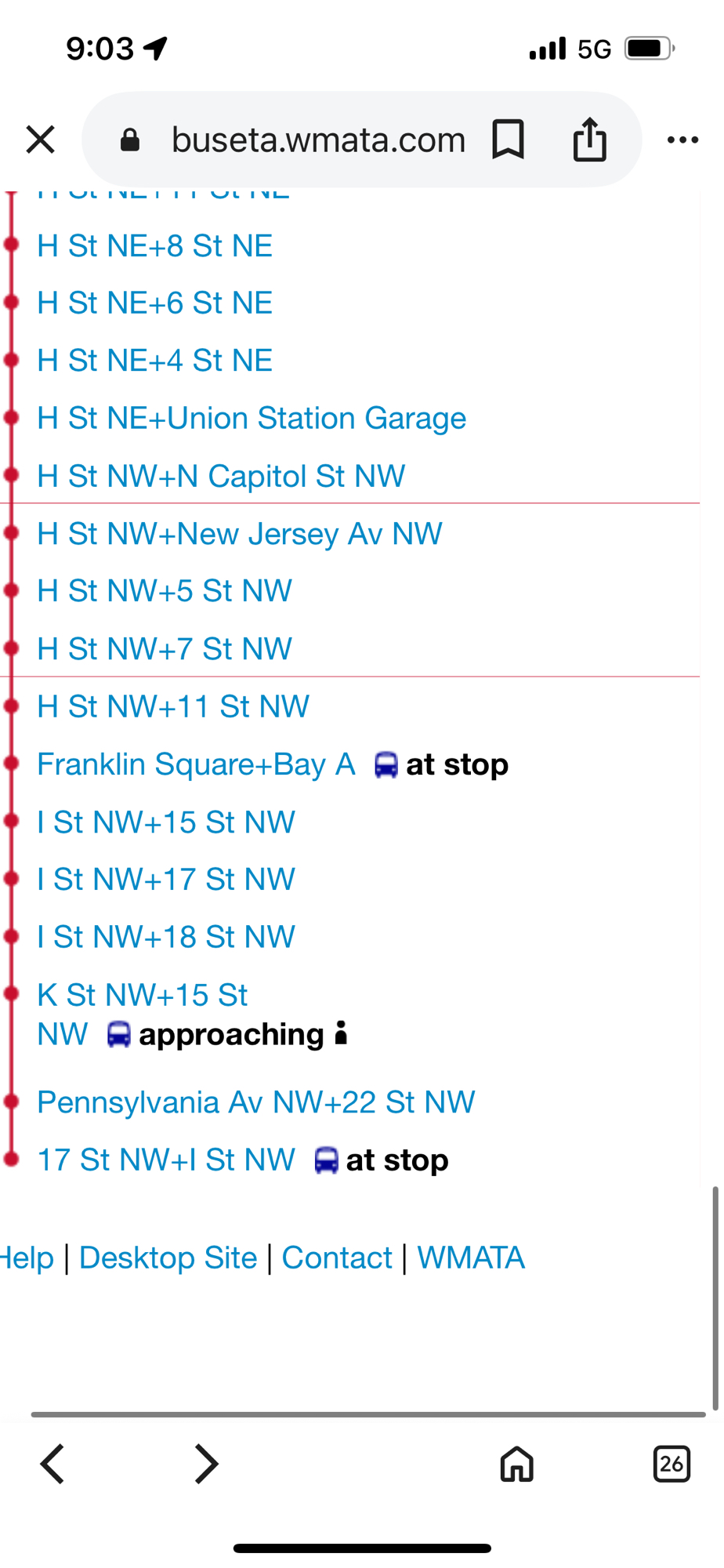
Task: Tap the buseta.wmata.com address bar
Action: (x=317, y=140)
